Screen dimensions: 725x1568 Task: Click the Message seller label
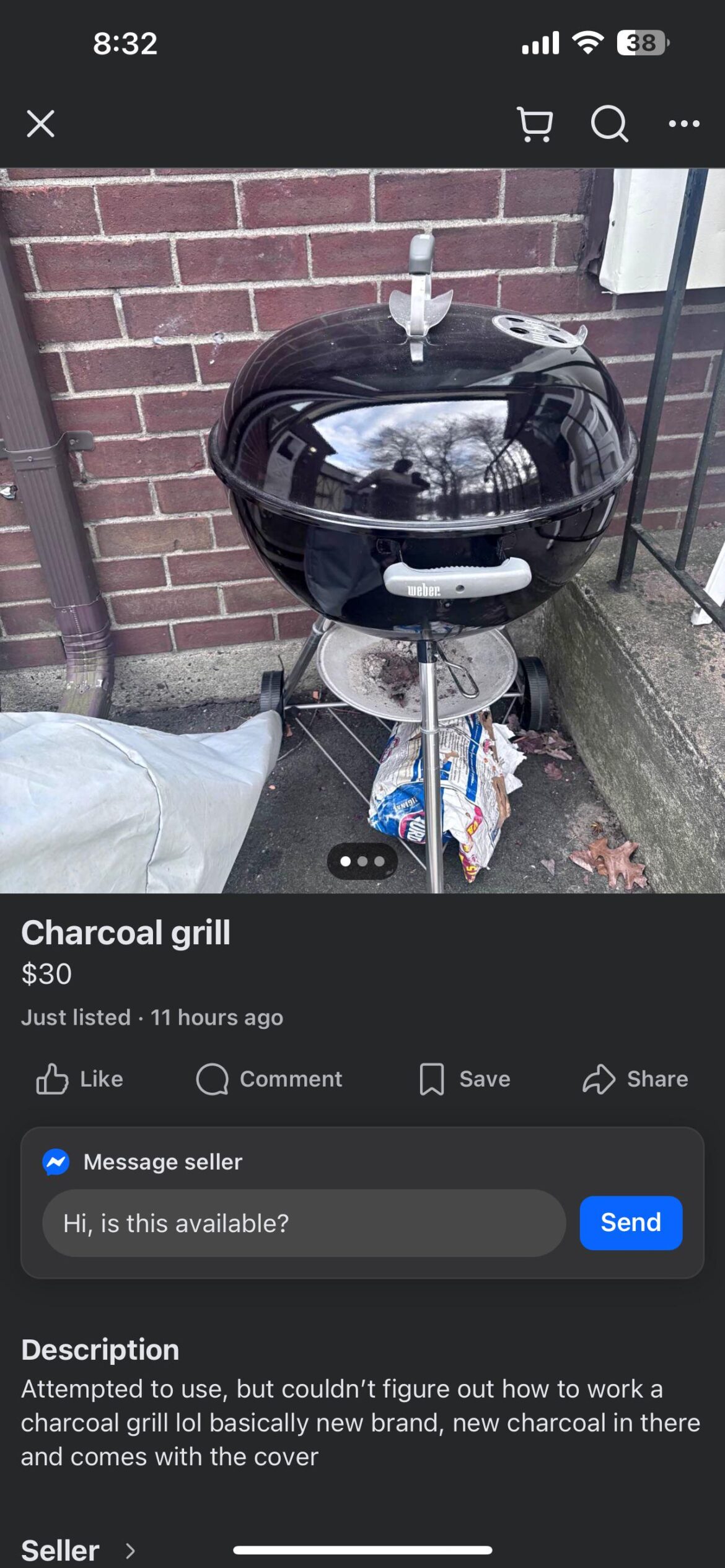(164, 1162)
